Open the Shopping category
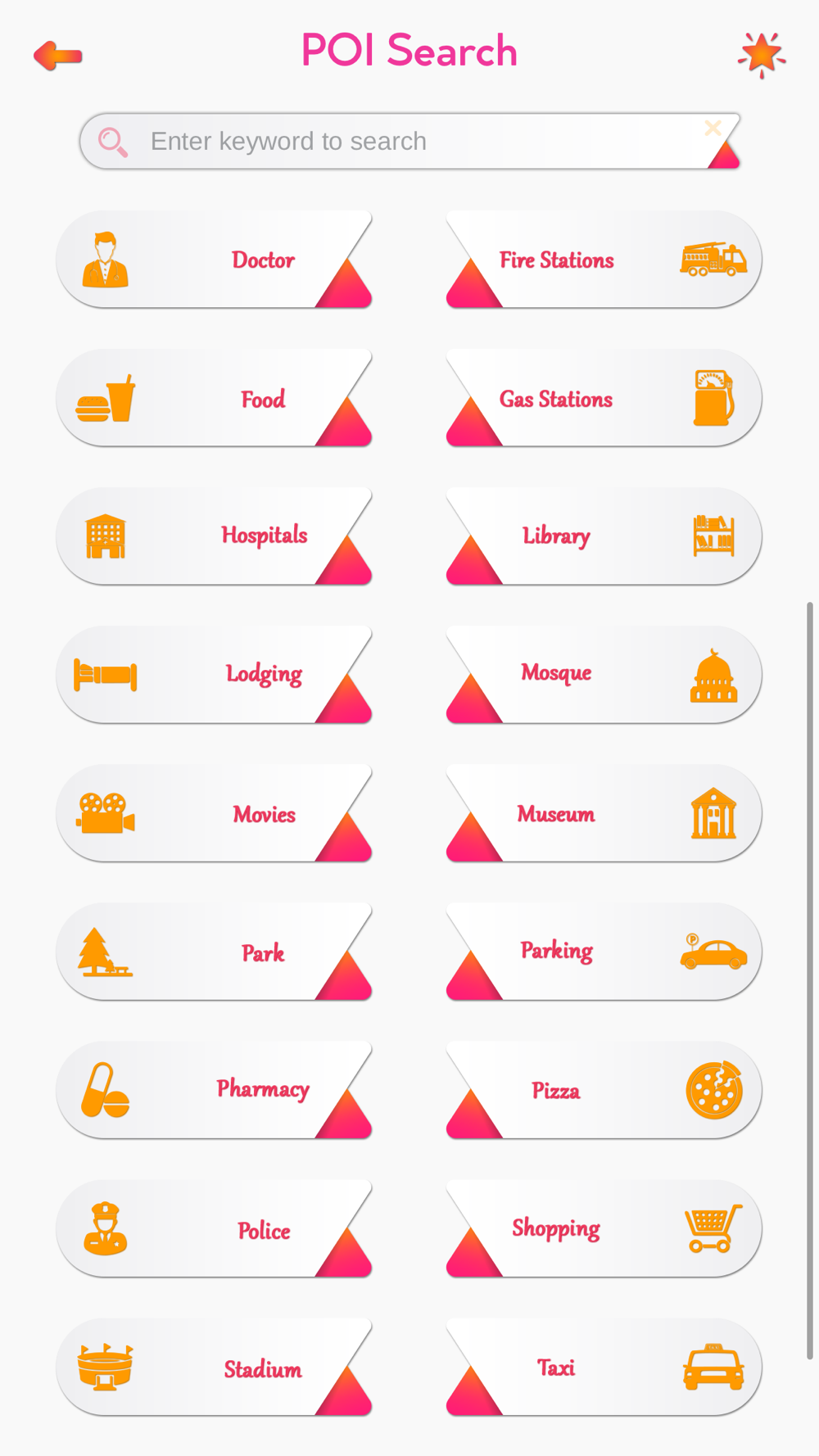The image size is (819, 1456). 604,1228
